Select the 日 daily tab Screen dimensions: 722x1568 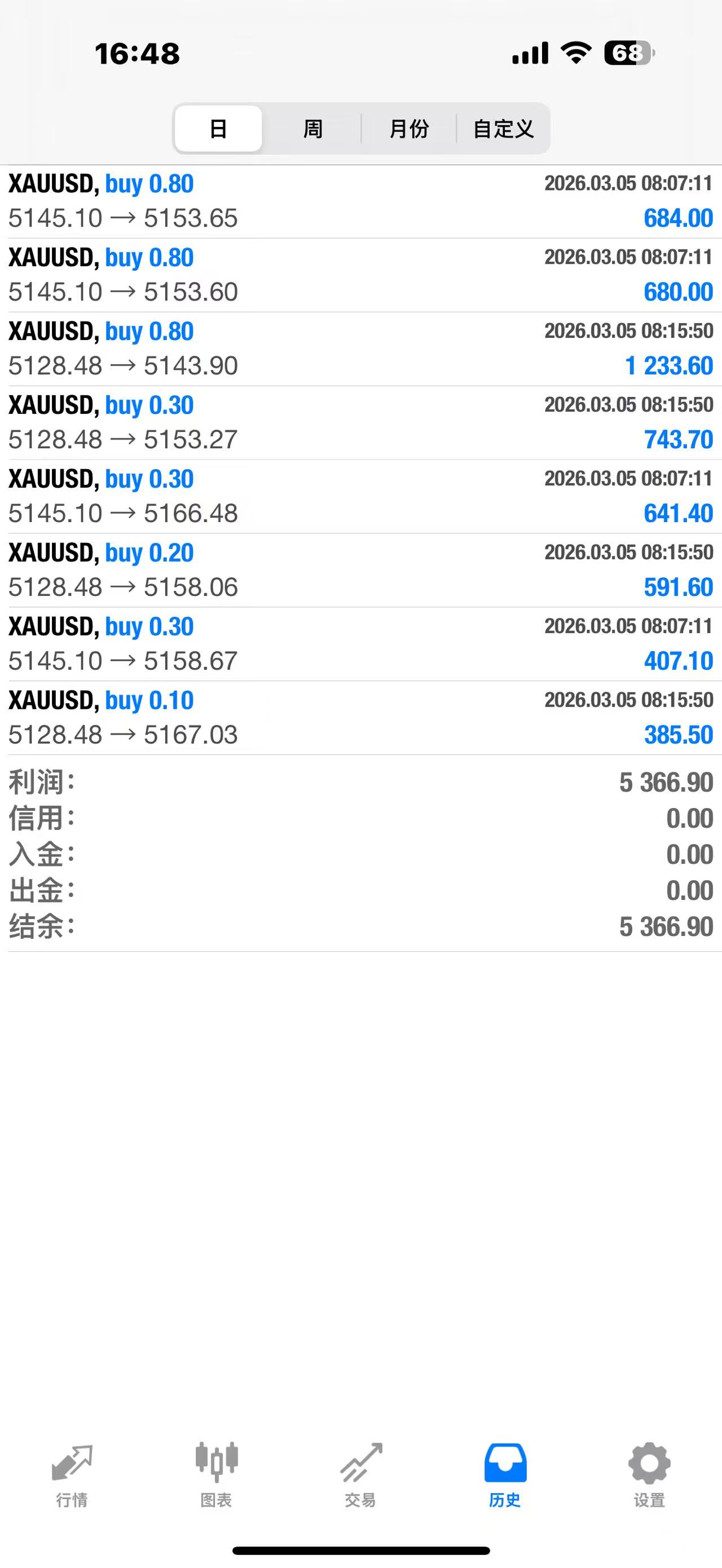(217, 129)
